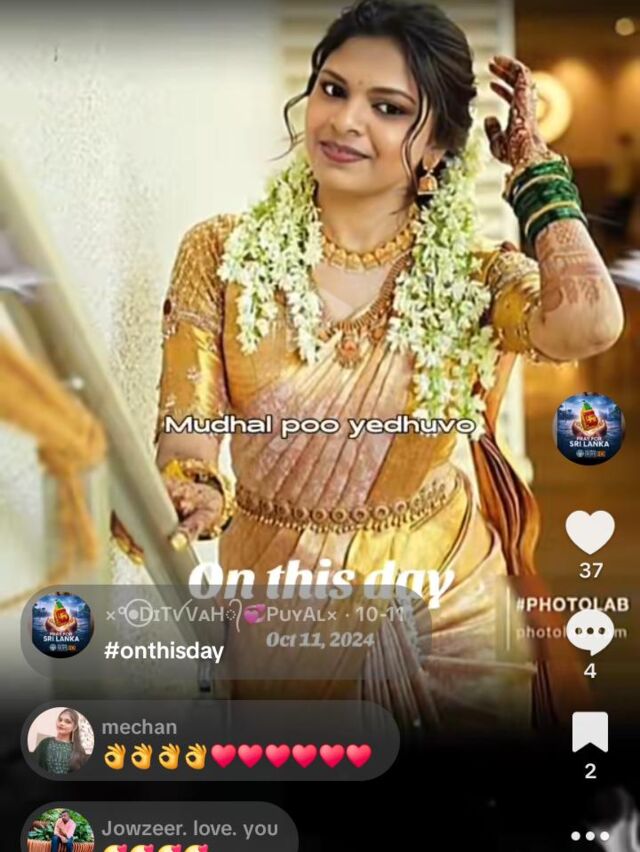Open the poster's avatar beside #onthisday
This screenshot has height=852, width=640.
point(62,625)
